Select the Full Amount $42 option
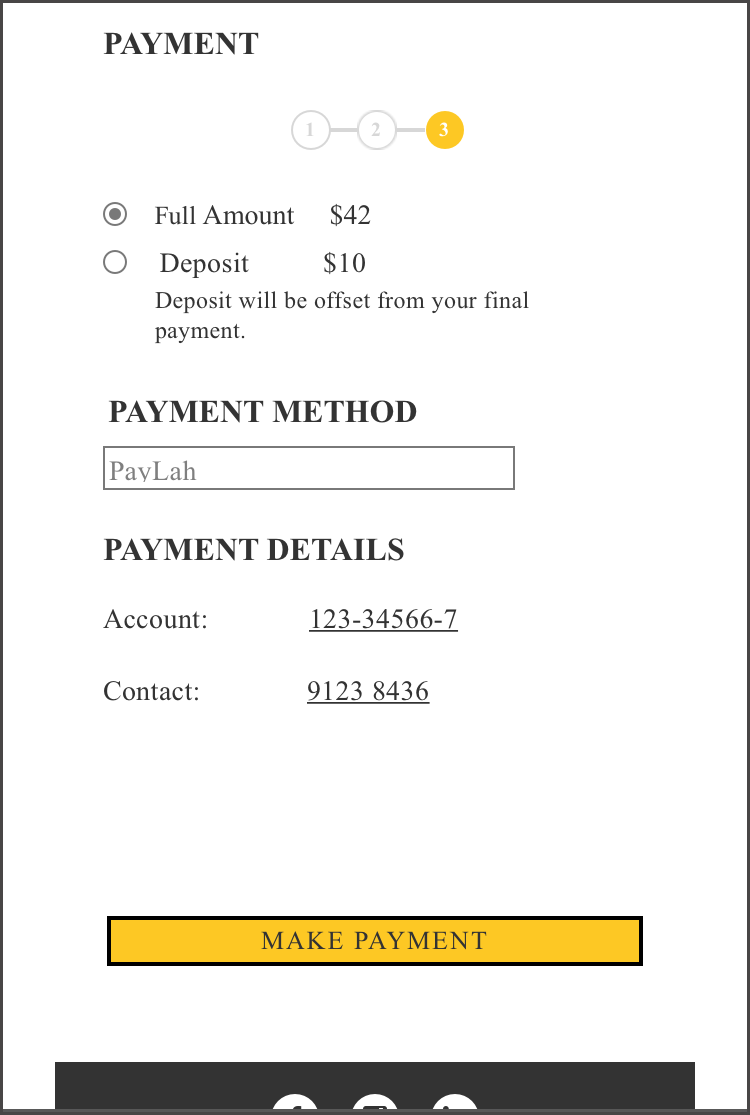Screen dimensions: 750x1115 [115, 214]
